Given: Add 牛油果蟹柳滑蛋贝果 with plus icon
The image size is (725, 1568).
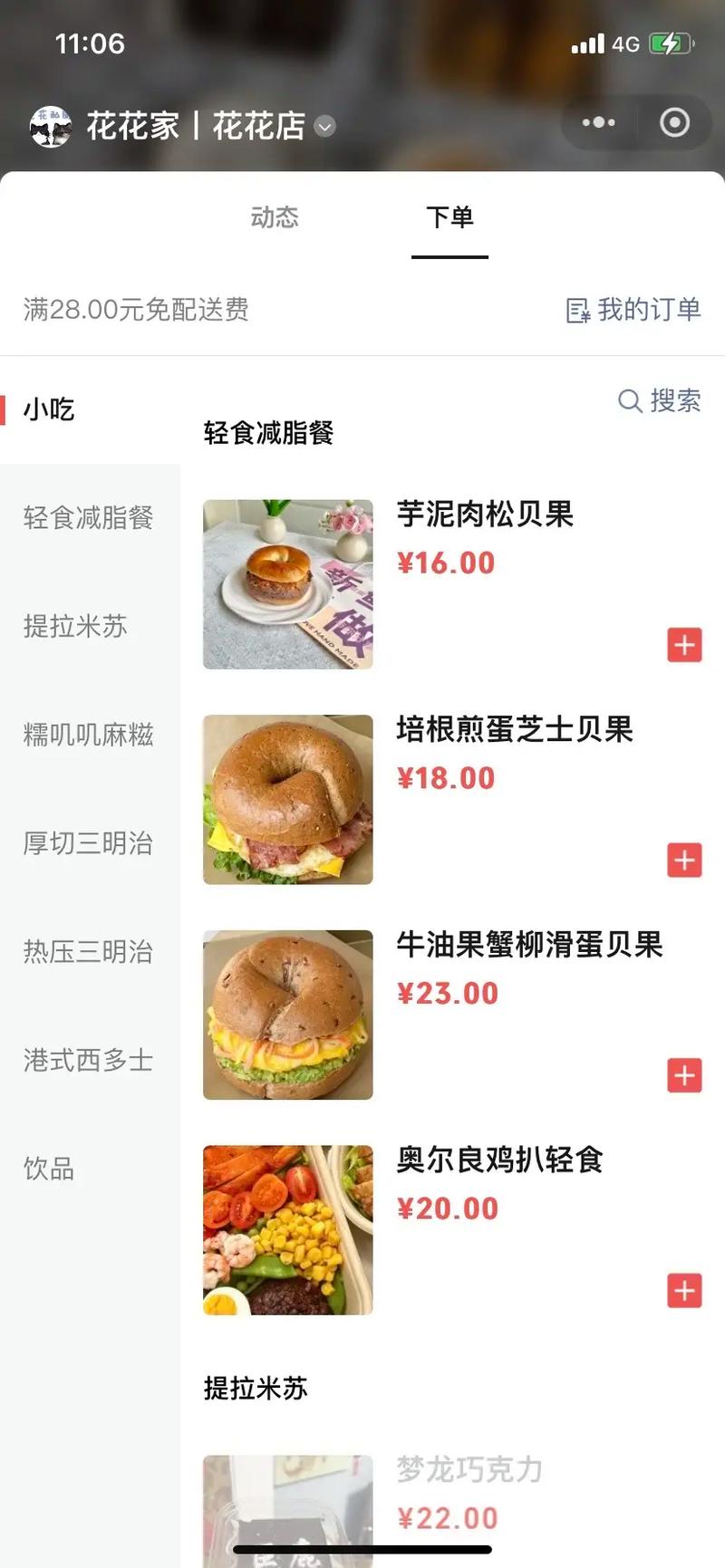Looking at the screenshot, I should point(684,1076).
